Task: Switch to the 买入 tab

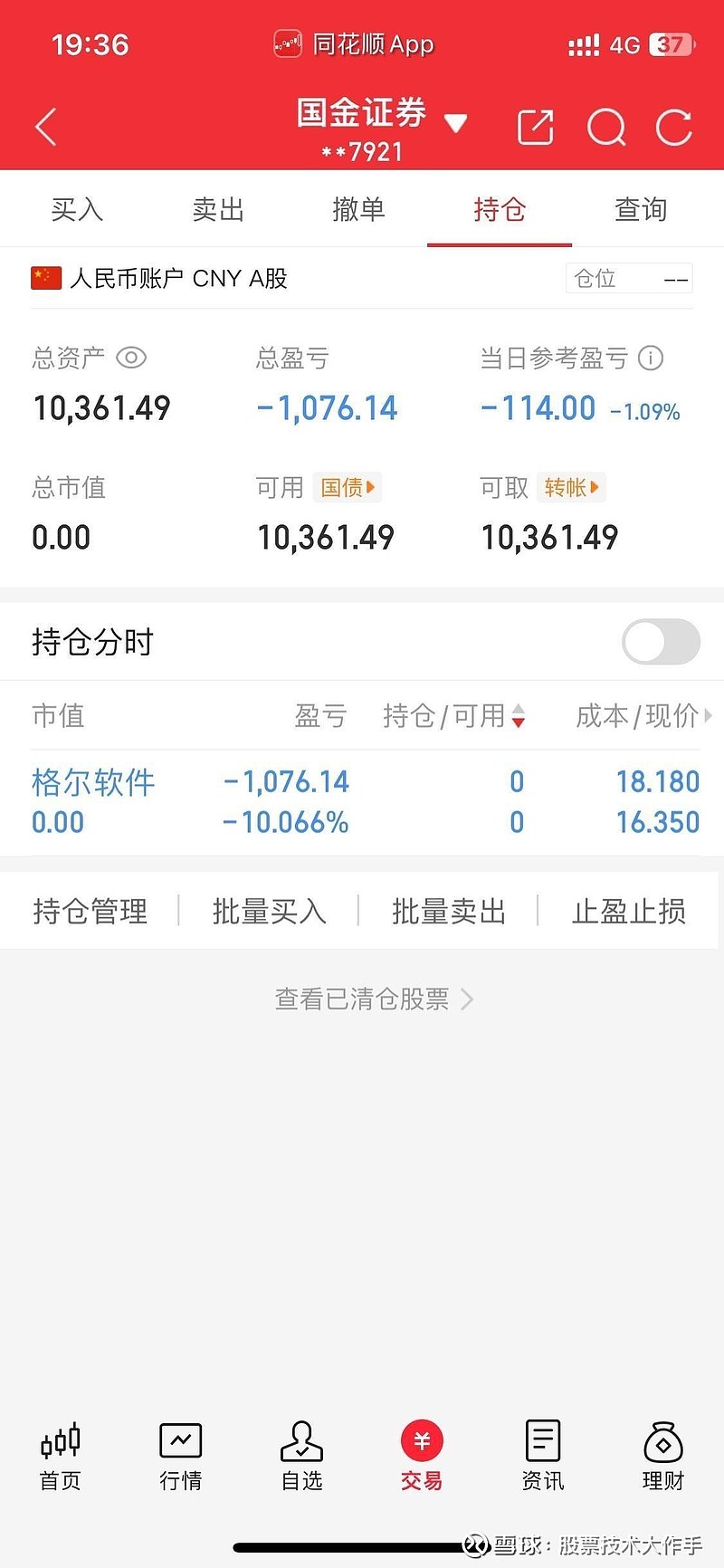Action: (x=77, y=209)
